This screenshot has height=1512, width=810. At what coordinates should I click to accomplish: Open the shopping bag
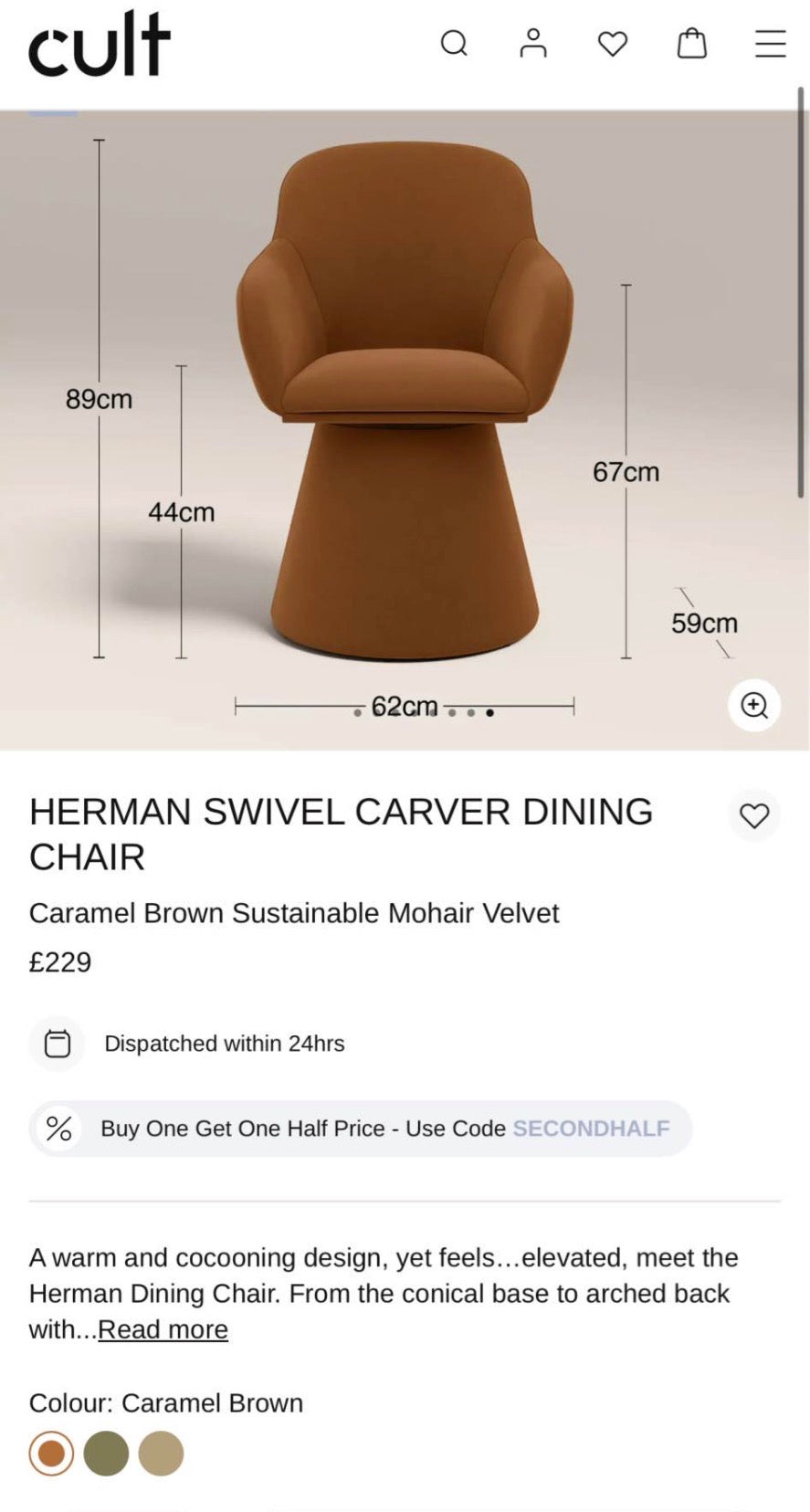691,44
